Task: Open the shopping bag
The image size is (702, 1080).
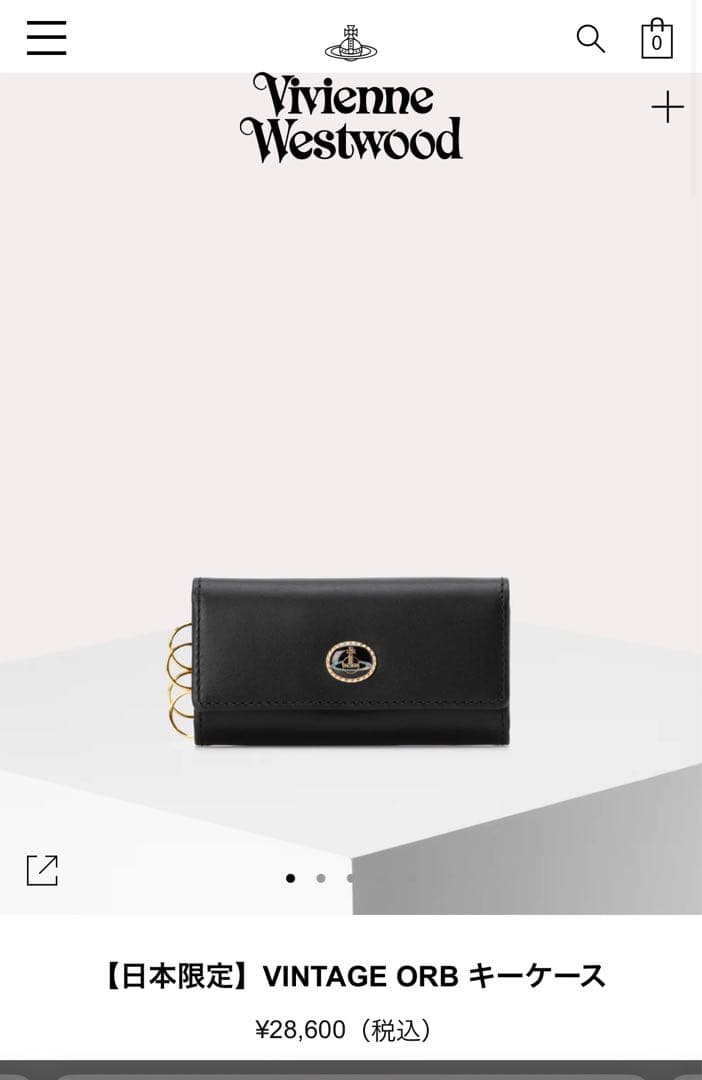Action: (656, 39)
